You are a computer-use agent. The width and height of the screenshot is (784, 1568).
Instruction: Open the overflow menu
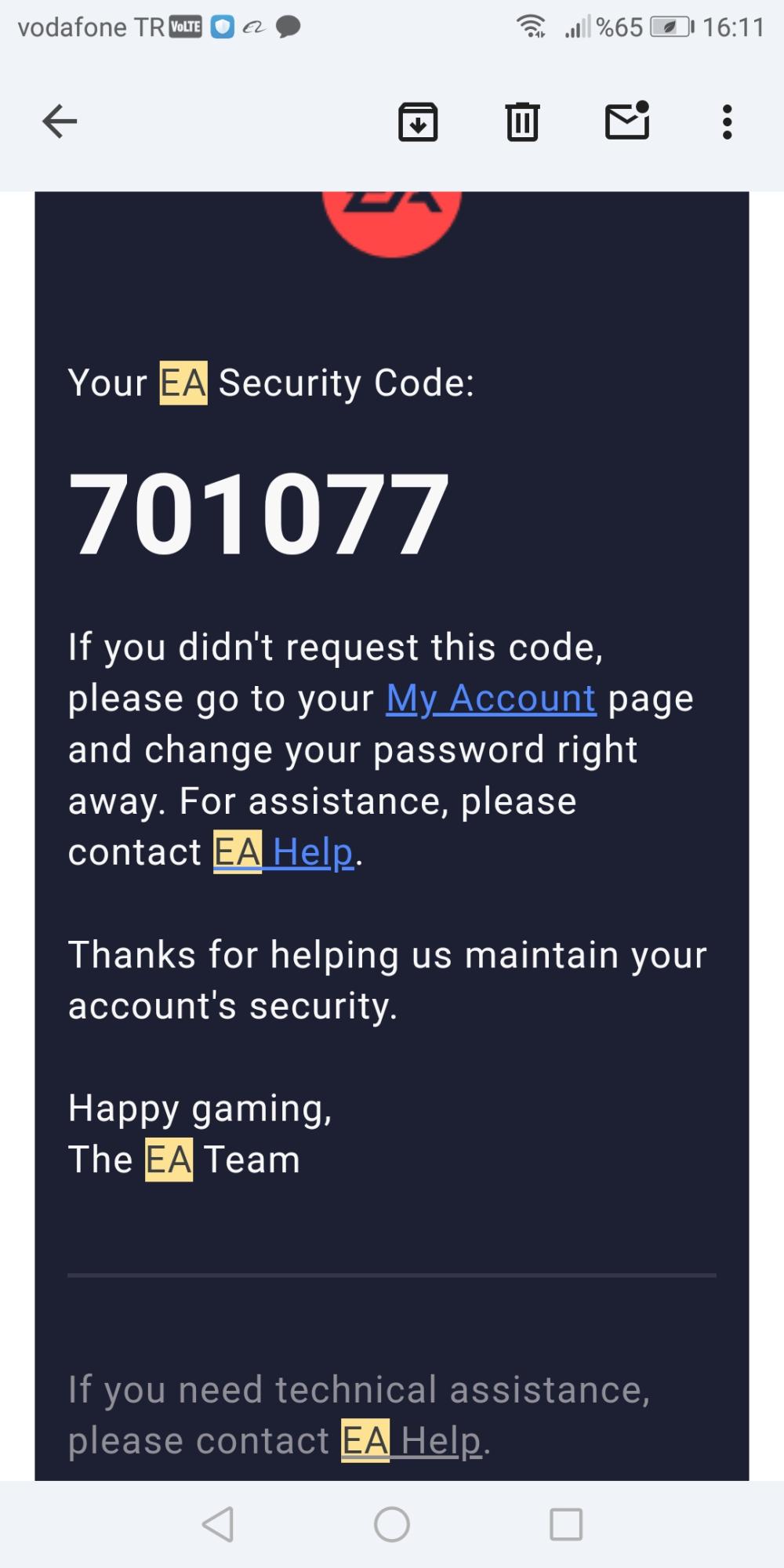tap(727, 122)
